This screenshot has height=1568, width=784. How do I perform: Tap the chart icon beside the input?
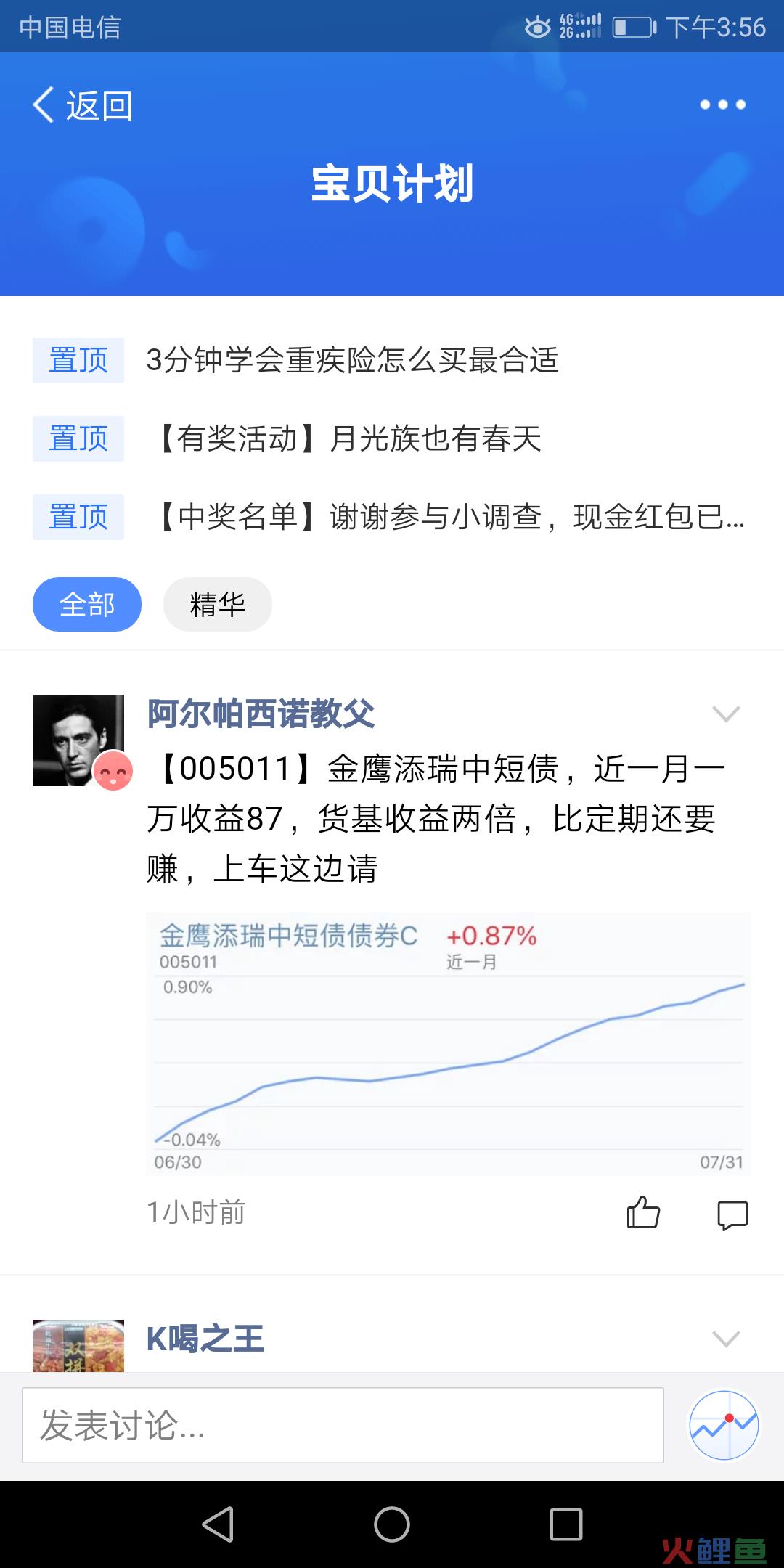click(724, 1425)
